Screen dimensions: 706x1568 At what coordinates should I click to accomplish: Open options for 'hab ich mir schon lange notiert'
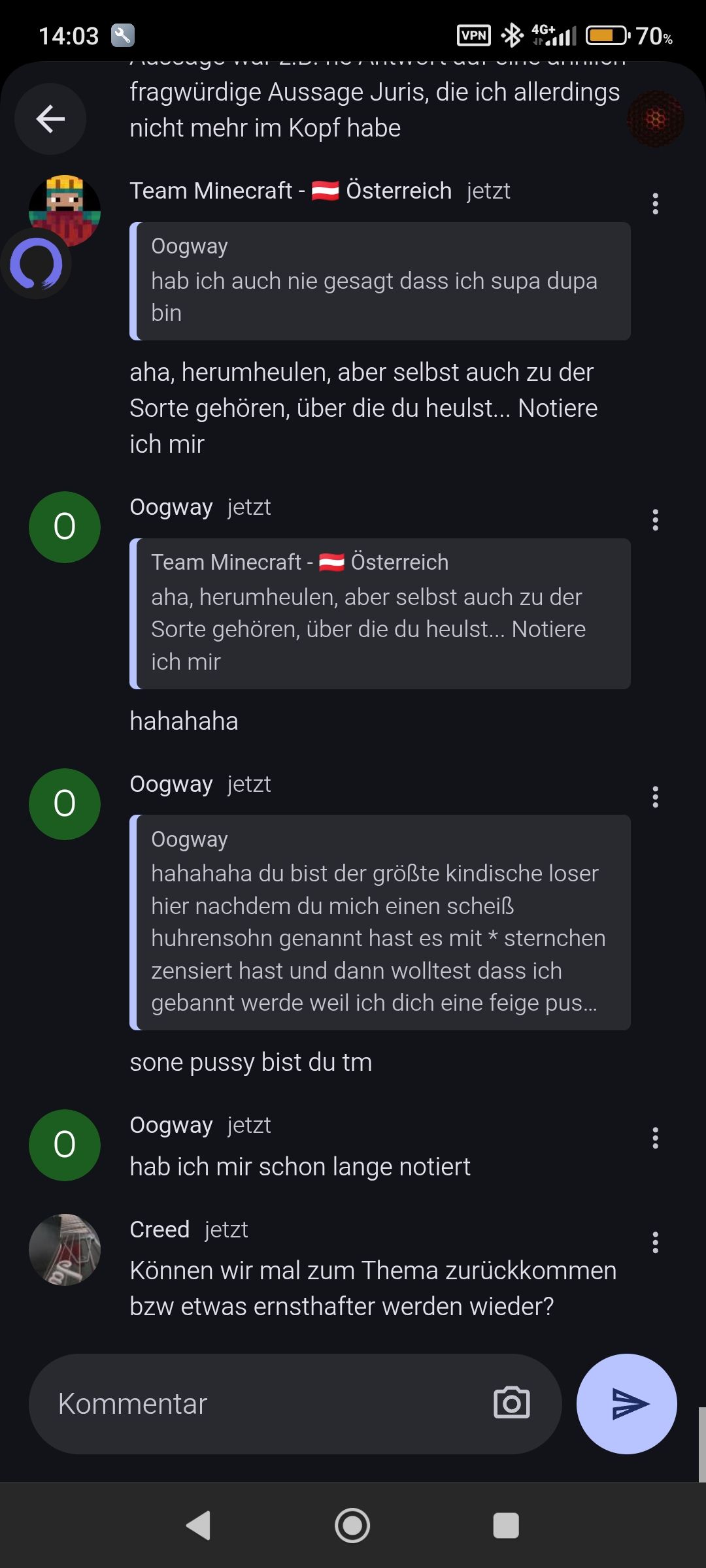[x=655, y=1138]
